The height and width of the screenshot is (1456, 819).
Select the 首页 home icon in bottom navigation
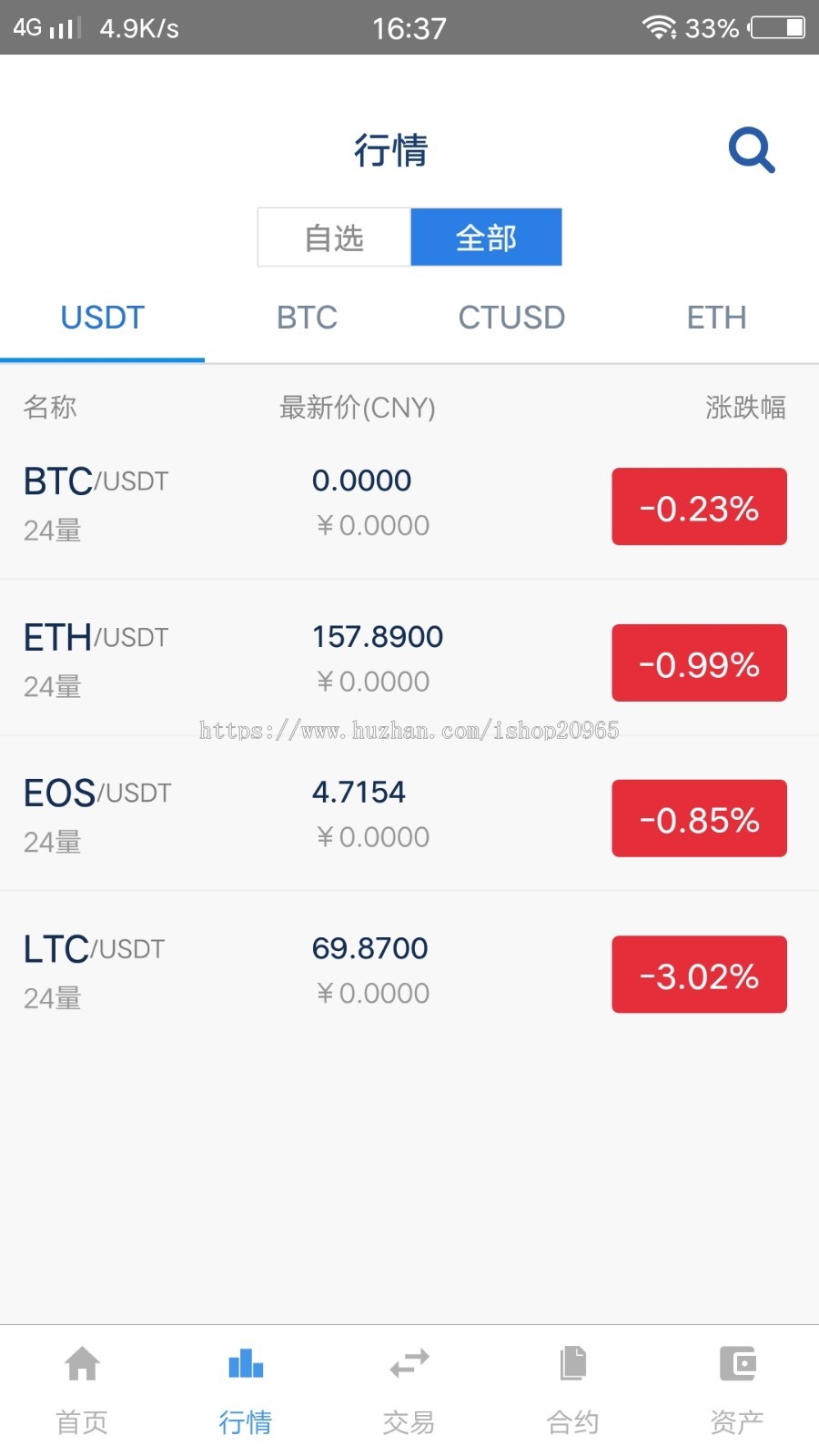[81, 1383]
